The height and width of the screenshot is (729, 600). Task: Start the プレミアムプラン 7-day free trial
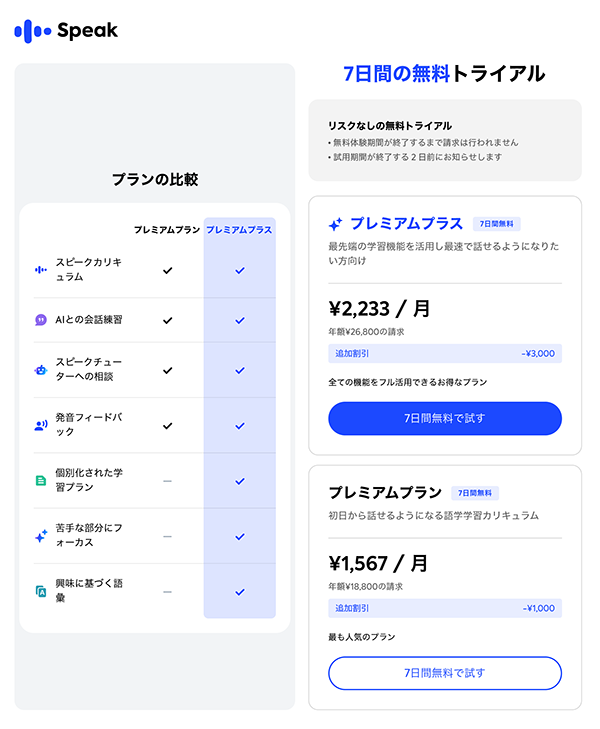click(x=445, y=673)
